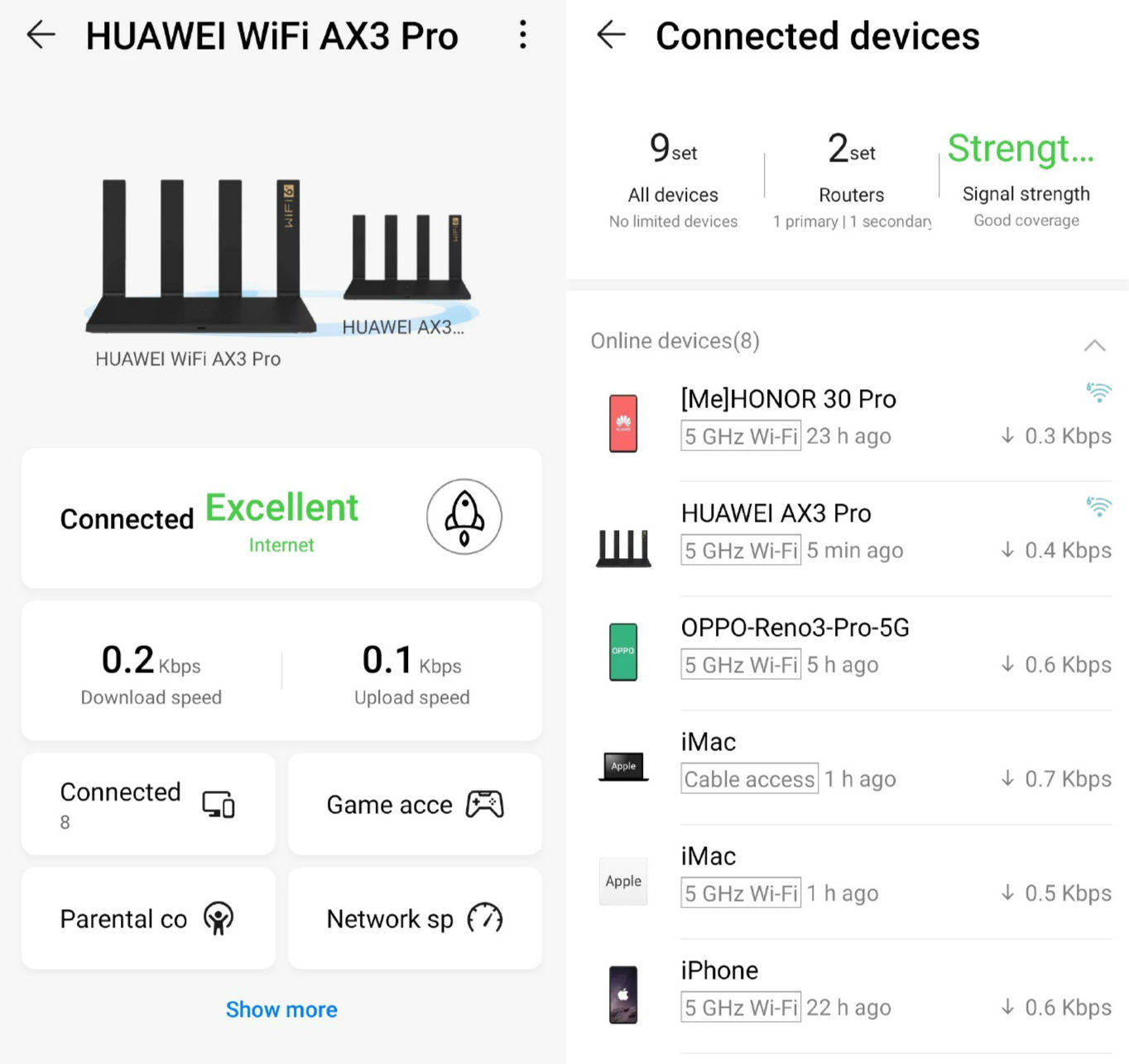
Task: Open the iMac on 5 GHz Wi-Fi
Action: (853, 875)
